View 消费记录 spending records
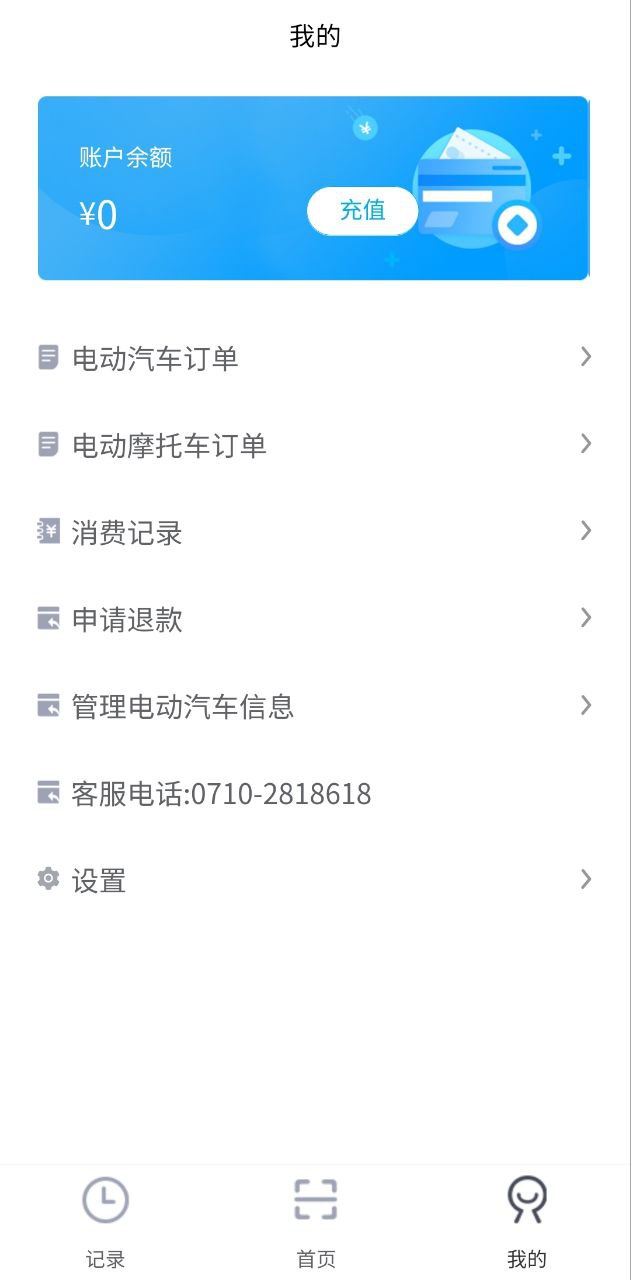Image resolution: width=631 pixels, height=1280 pixels. (x=315, y=532)
